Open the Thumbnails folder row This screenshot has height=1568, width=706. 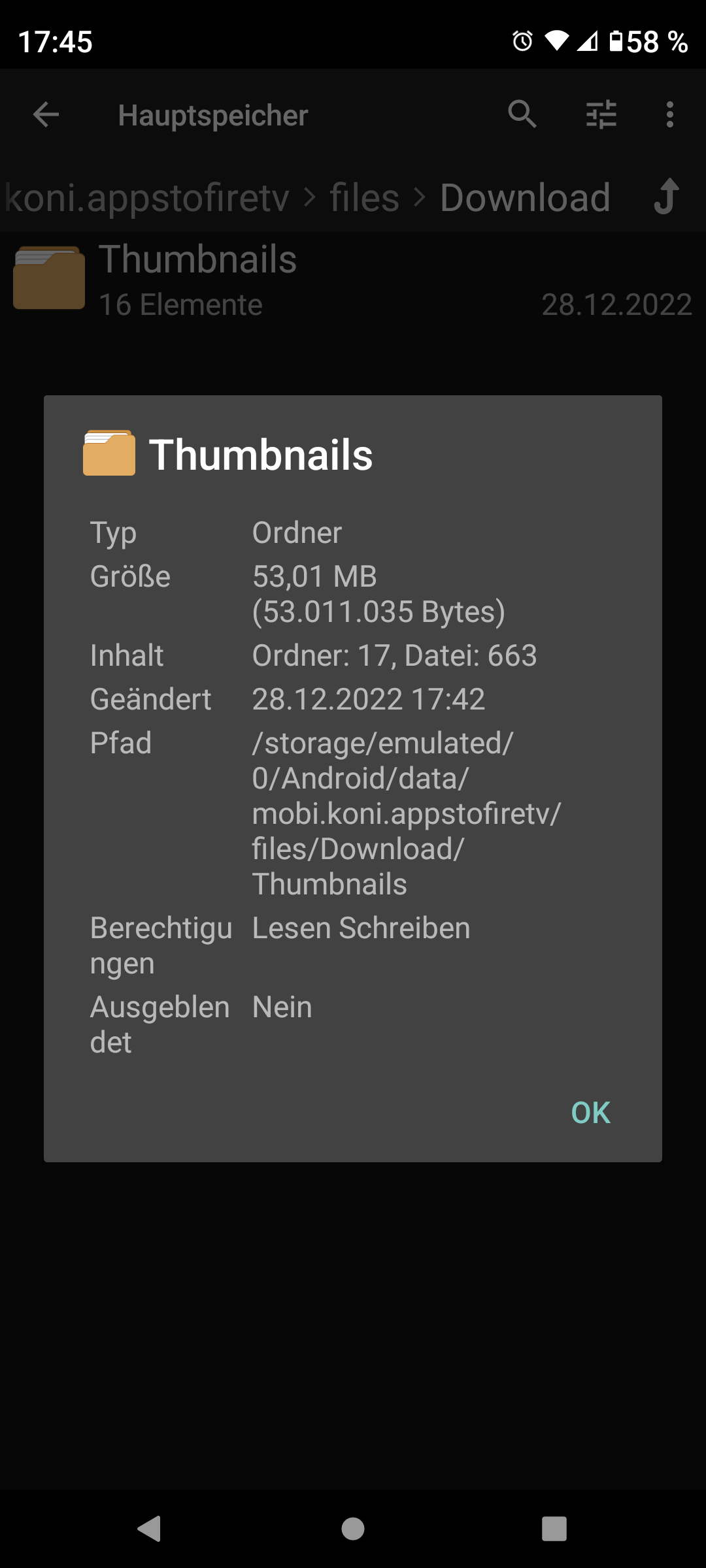pyautogui.click(x=353, y=280)
